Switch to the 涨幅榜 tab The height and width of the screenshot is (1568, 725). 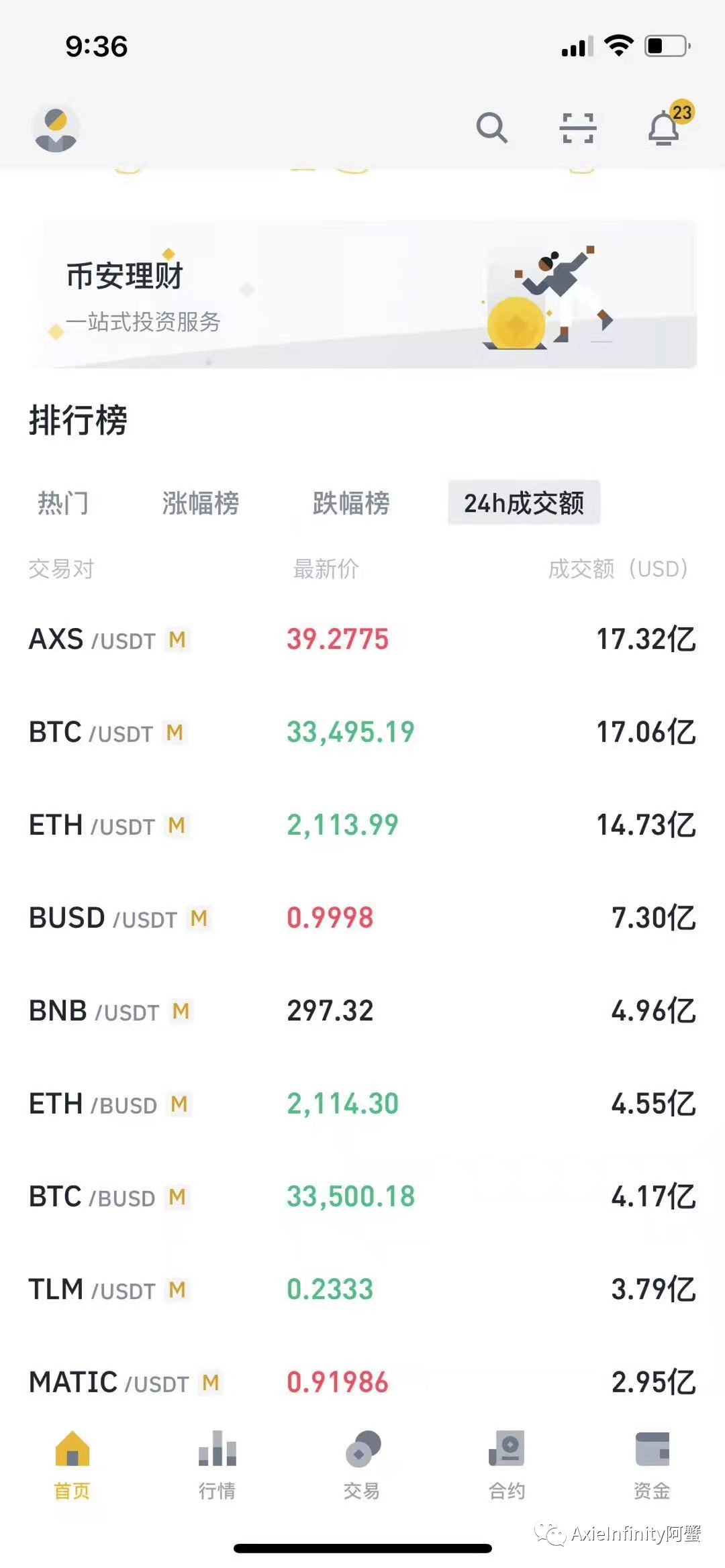coord(200,503)
